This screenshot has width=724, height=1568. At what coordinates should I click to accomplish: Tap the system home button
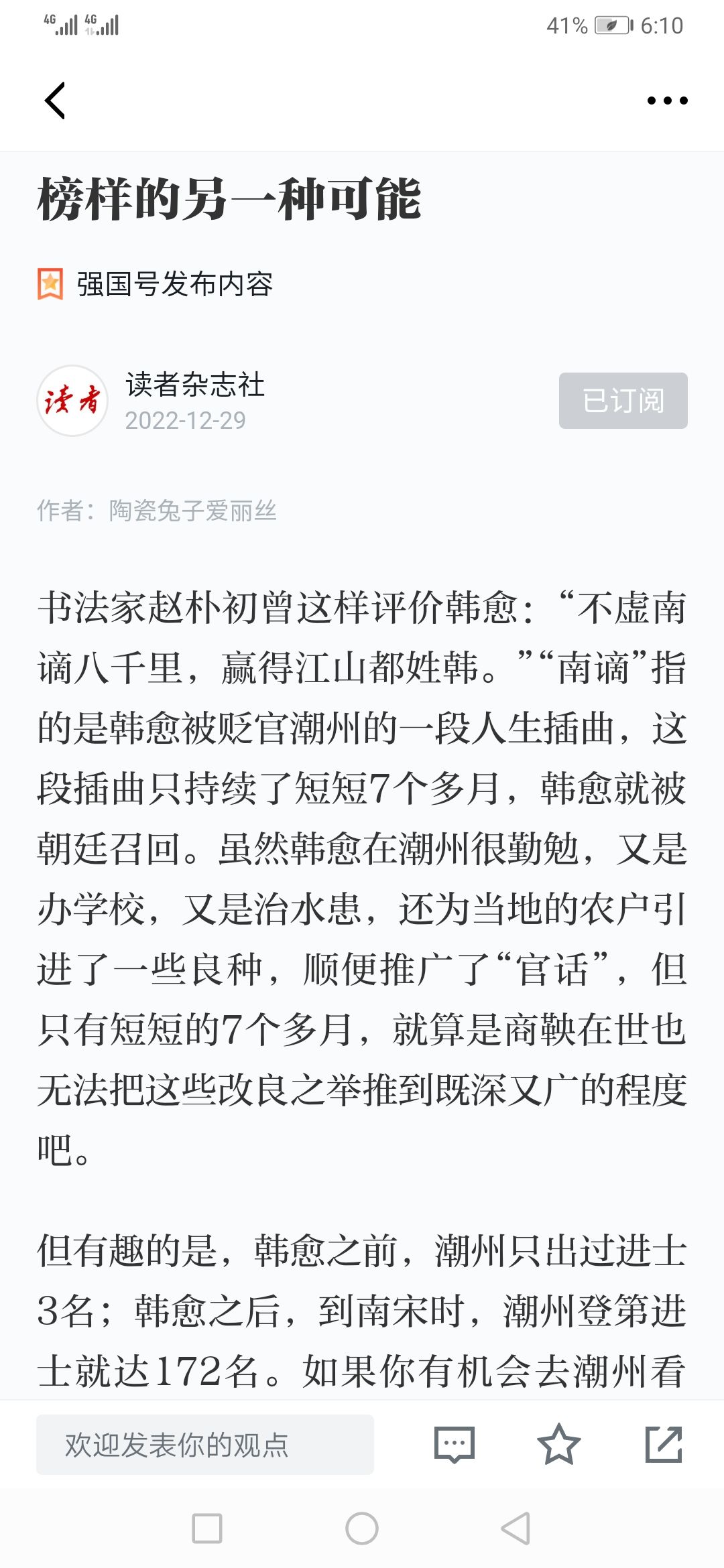point(362,1528)
